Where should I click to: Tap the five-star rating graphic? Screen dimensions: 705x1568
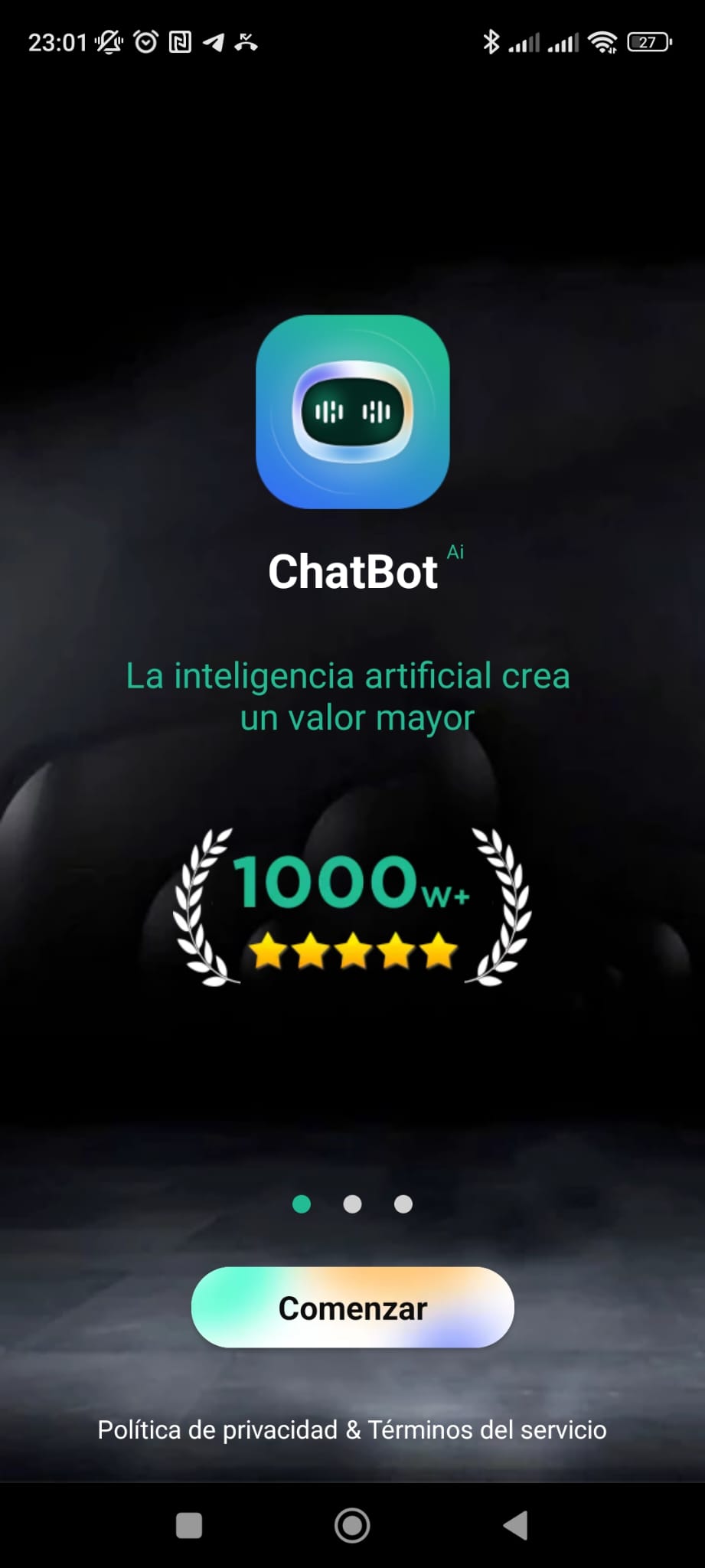pyautogui.click(x=352, y=951)
